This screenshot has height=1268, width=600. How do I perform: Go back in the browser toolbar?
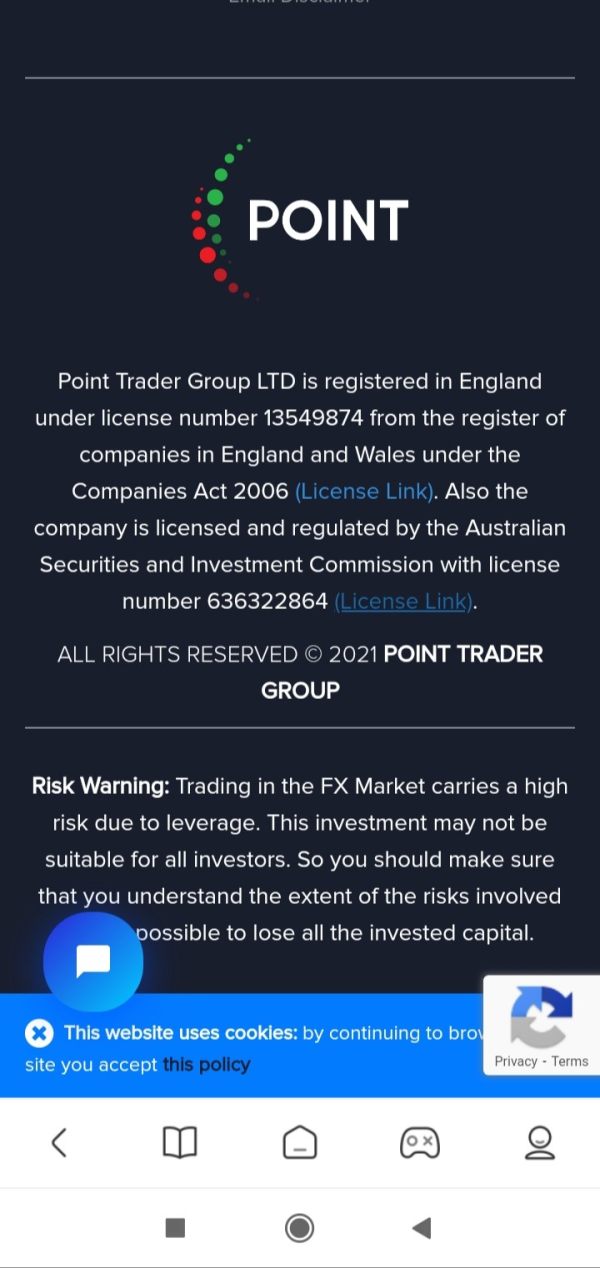(59, 1142)
